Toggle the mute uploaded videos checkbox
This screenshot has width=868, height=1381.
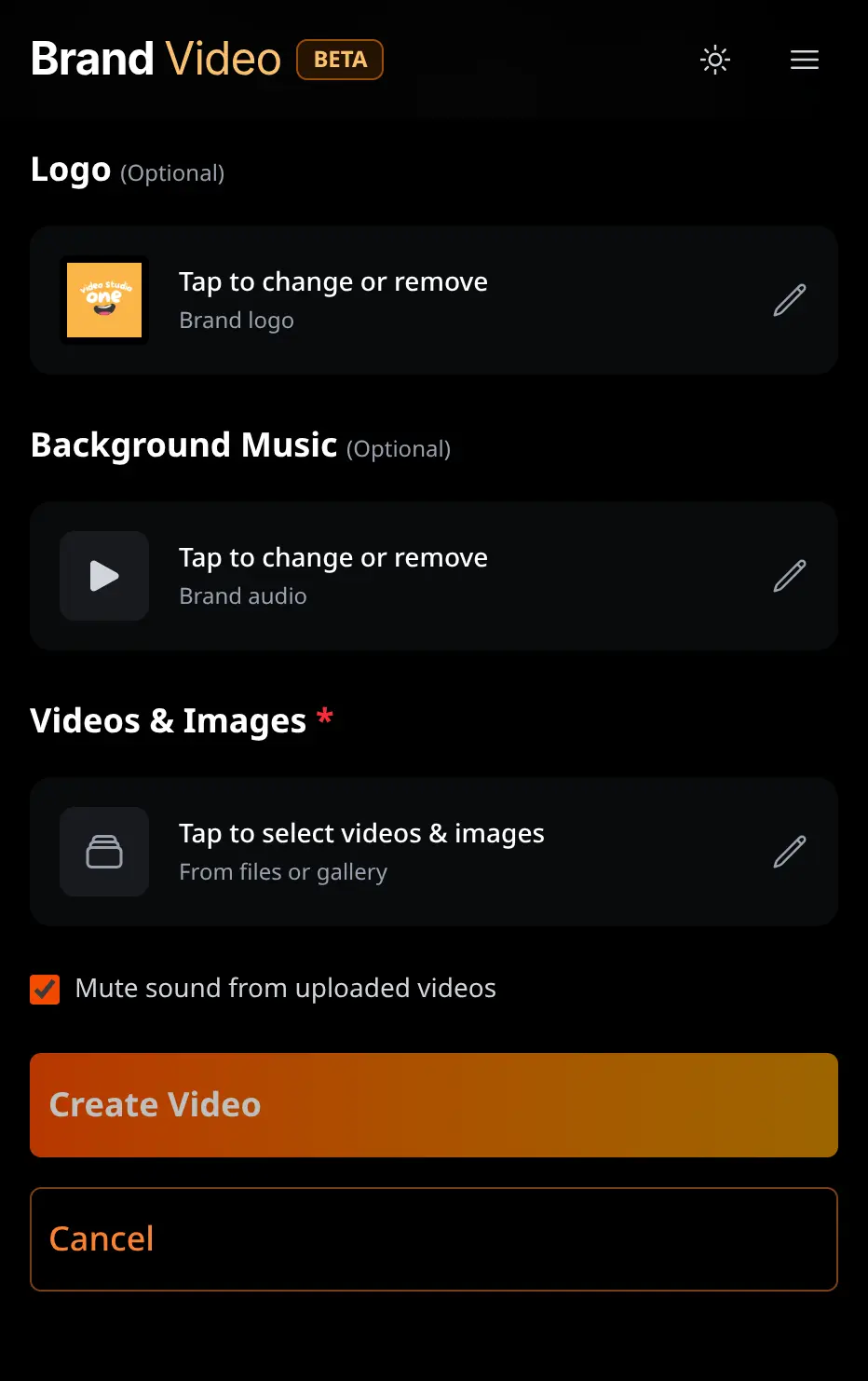(x=45, y=989)
